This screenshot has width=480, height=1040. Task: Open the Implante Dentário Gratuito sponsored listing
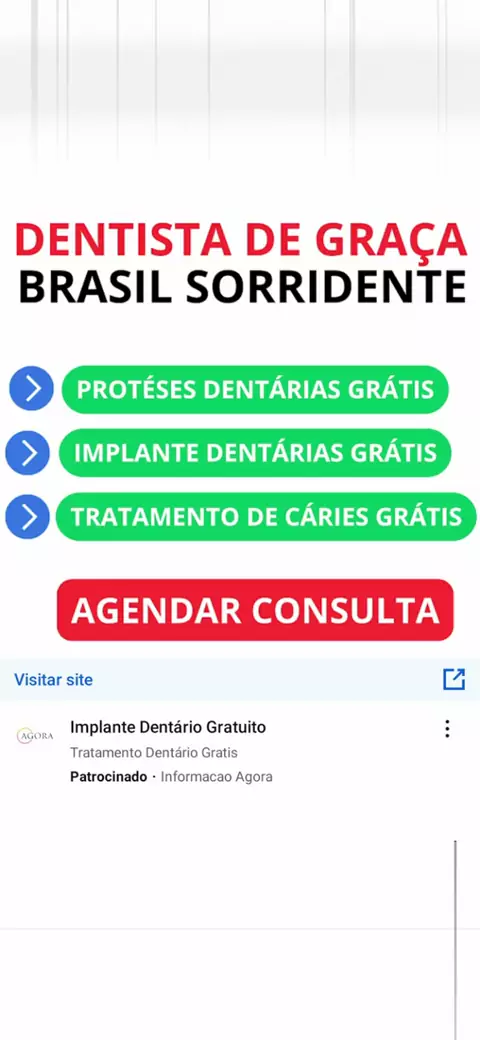(168, 727)
